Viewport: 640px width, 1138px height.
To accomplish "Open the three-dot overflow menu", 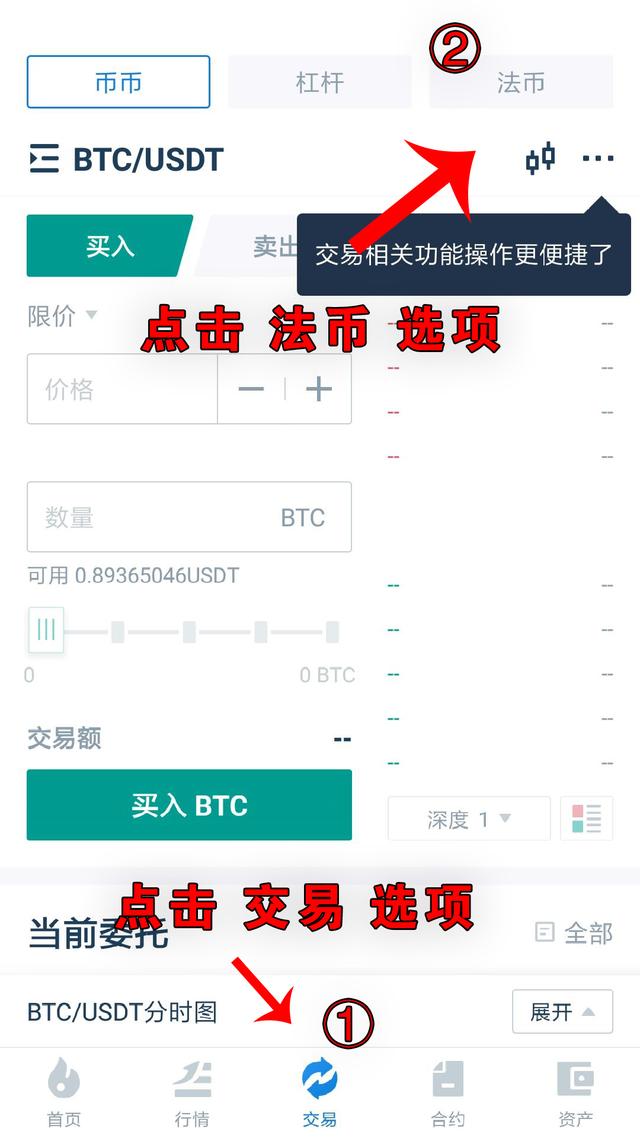I will click(x=598, y=158).
